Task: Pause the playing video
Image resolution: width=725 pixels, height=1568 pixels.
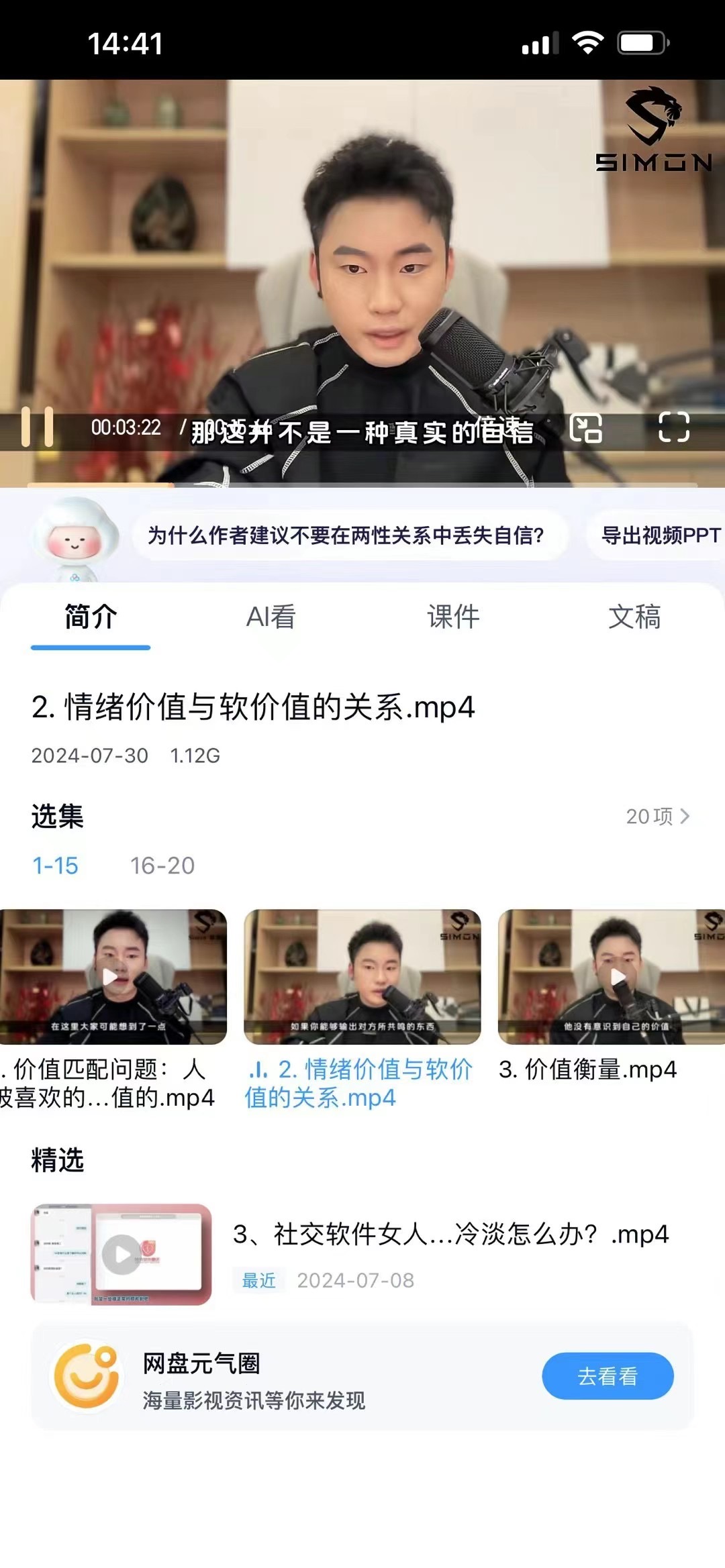Action: coord(37,427)
